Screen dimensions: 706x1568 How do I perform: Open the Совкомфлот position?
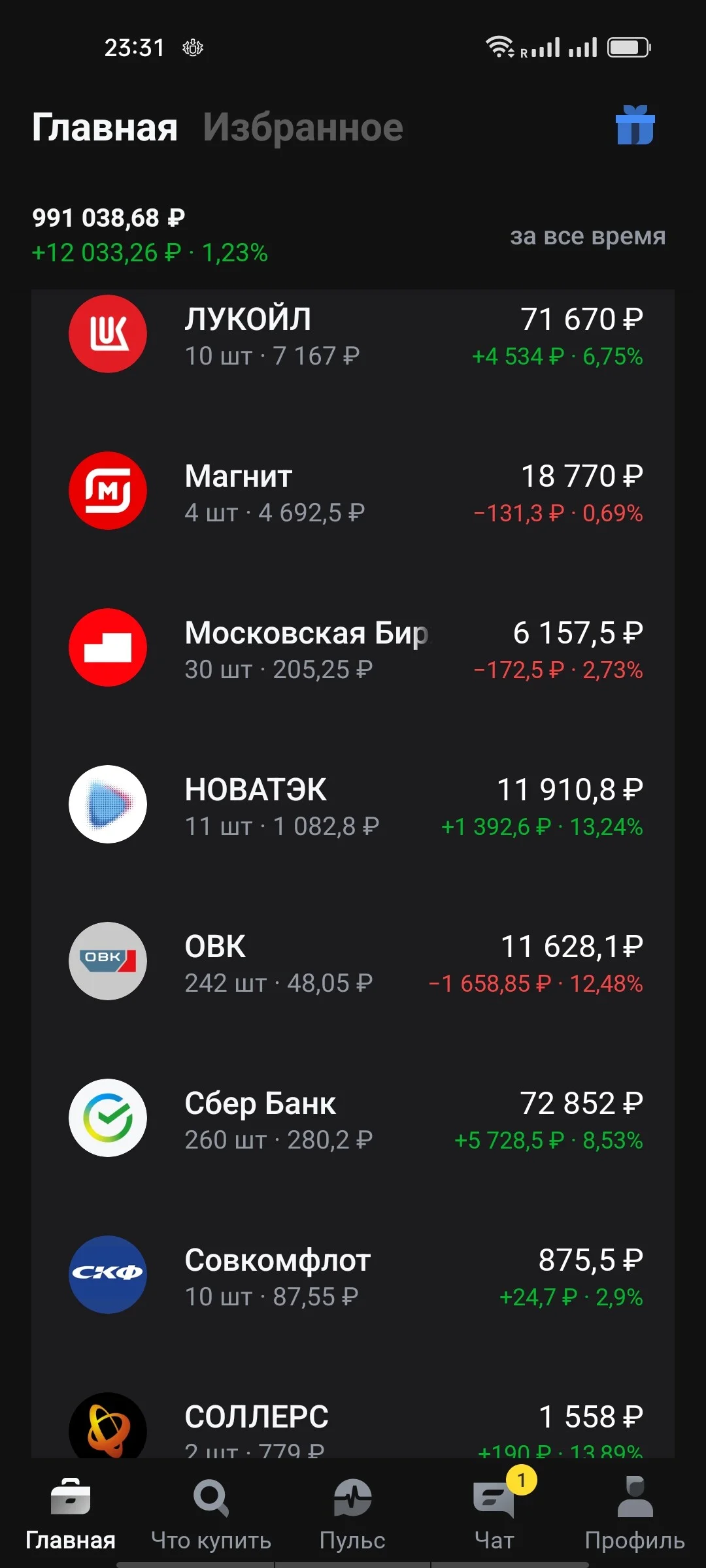353,1275
